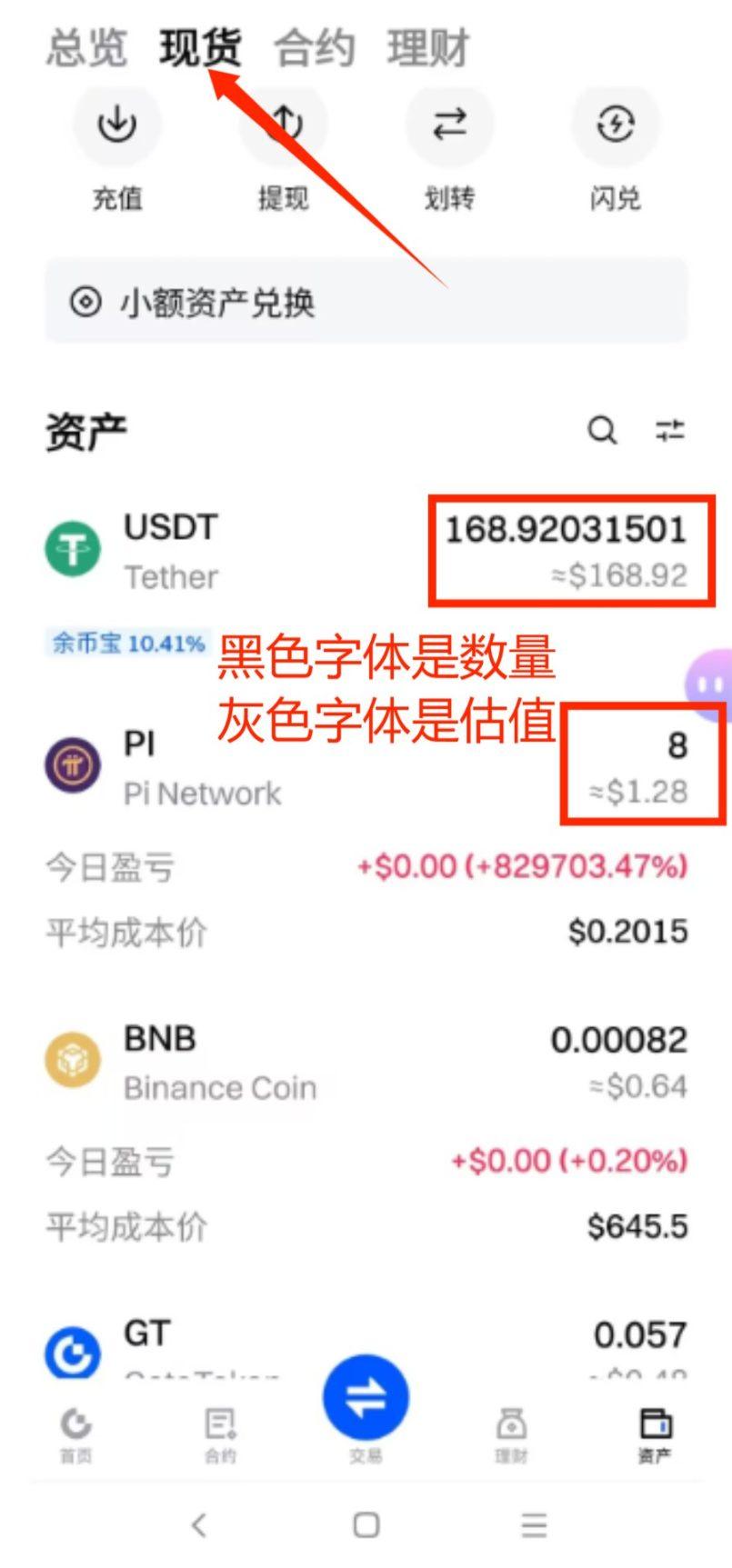Open 理财 in the bottom navigation
Screen dimensions: 732x1568
(x=511, y=1434)
